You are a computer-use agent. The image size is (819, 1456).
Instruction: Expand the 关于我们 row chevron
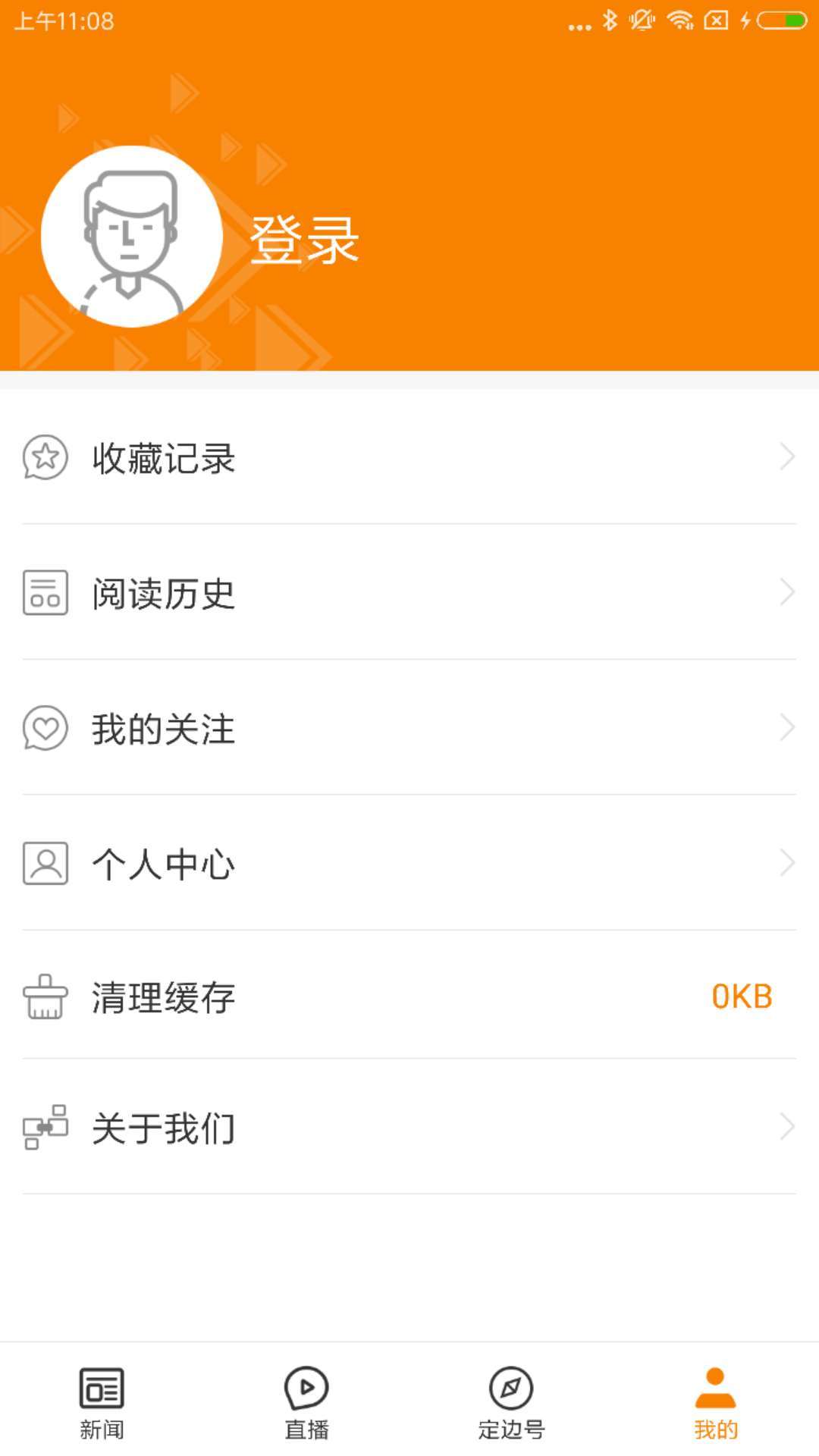(786, 1128)
